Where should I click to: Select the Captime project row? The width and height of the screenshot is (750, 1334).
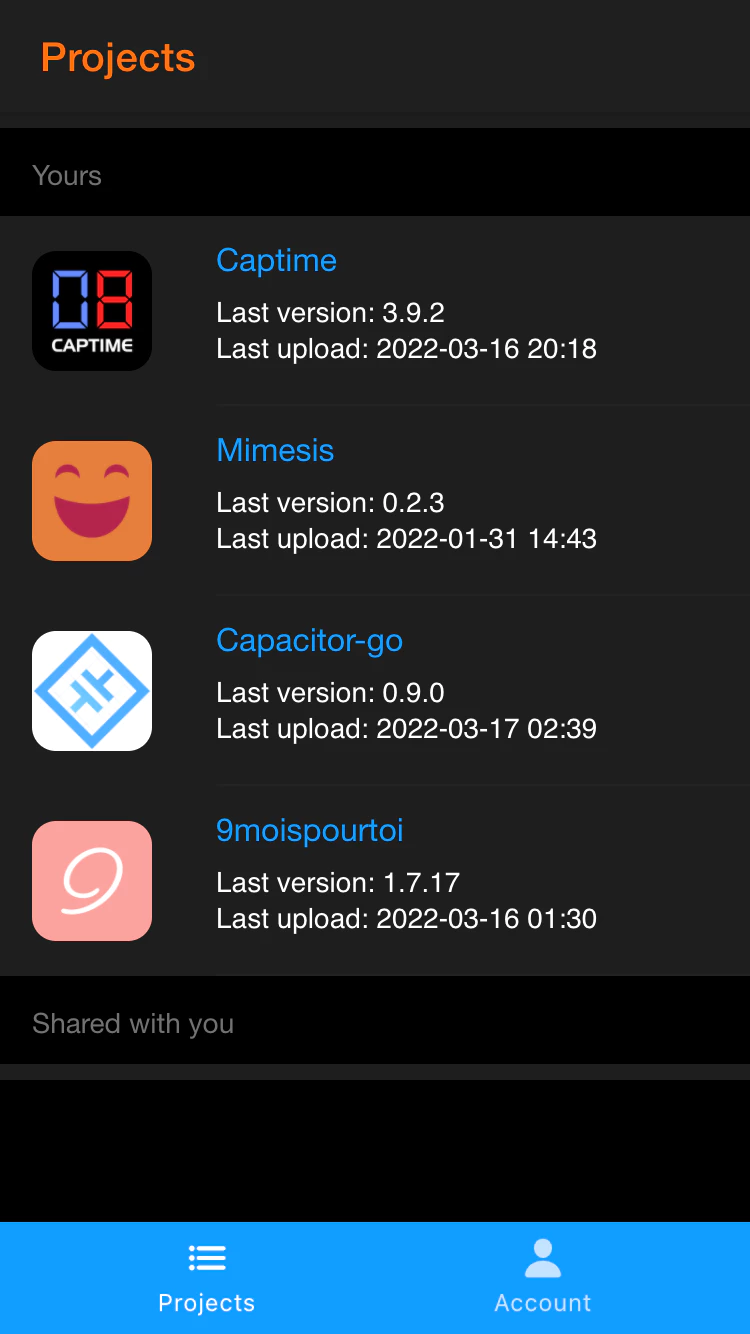(375, 310)
